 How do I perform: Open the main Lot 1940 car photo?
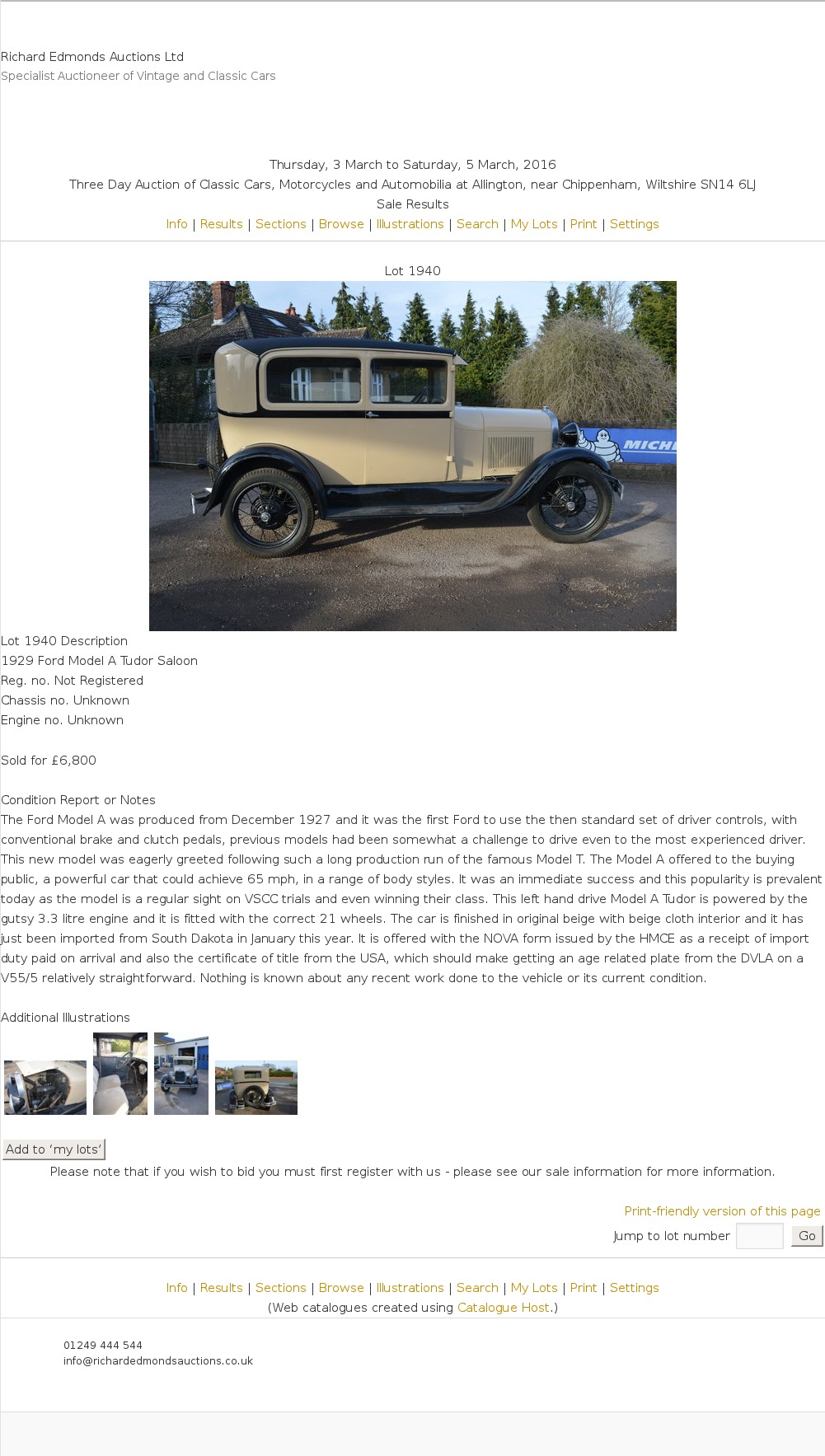pos(412,456)
